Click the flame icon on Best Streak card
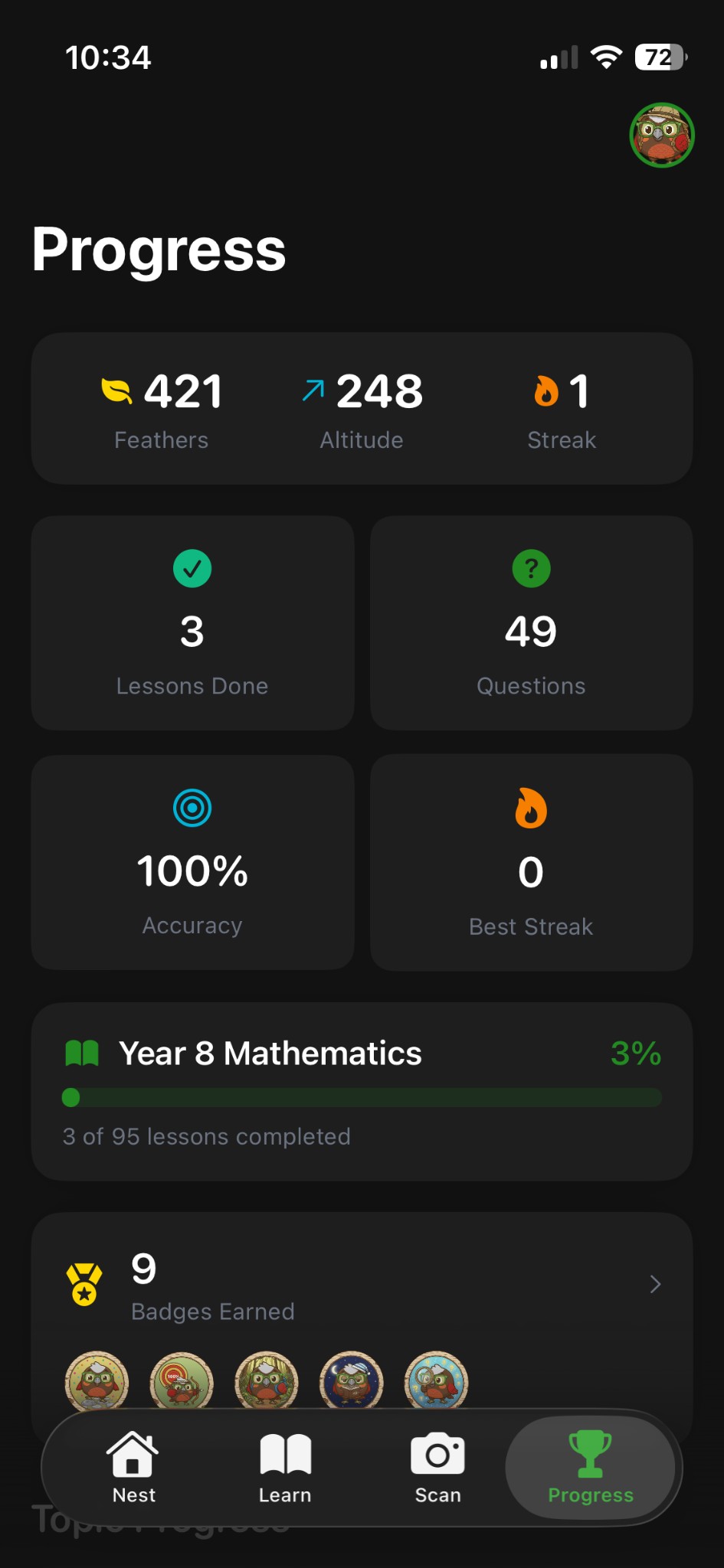The width and height of the screenshot is (724, 1568). coord(530,809)
